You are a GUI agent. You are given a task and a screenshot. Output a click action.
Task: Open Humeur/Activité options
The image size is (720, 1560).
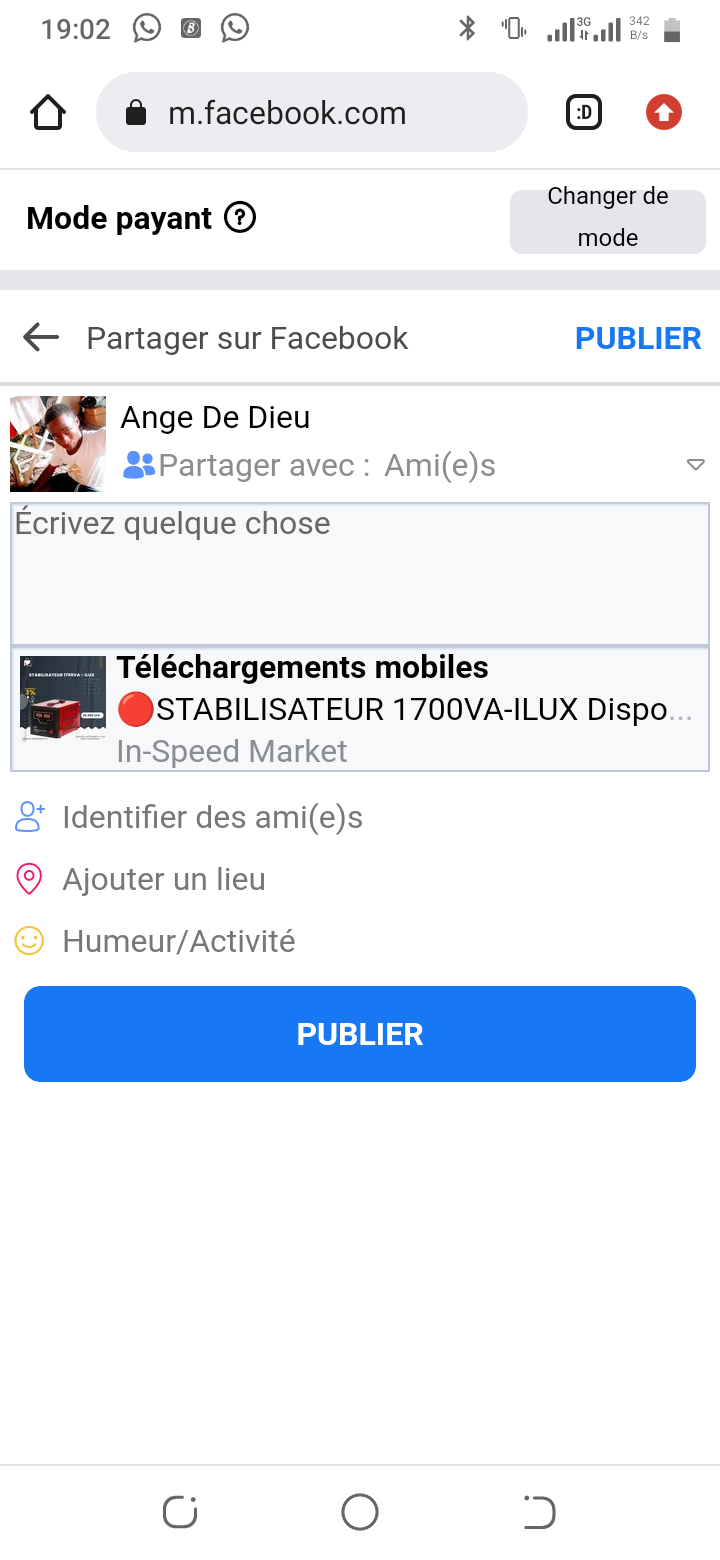click(178, 941)
